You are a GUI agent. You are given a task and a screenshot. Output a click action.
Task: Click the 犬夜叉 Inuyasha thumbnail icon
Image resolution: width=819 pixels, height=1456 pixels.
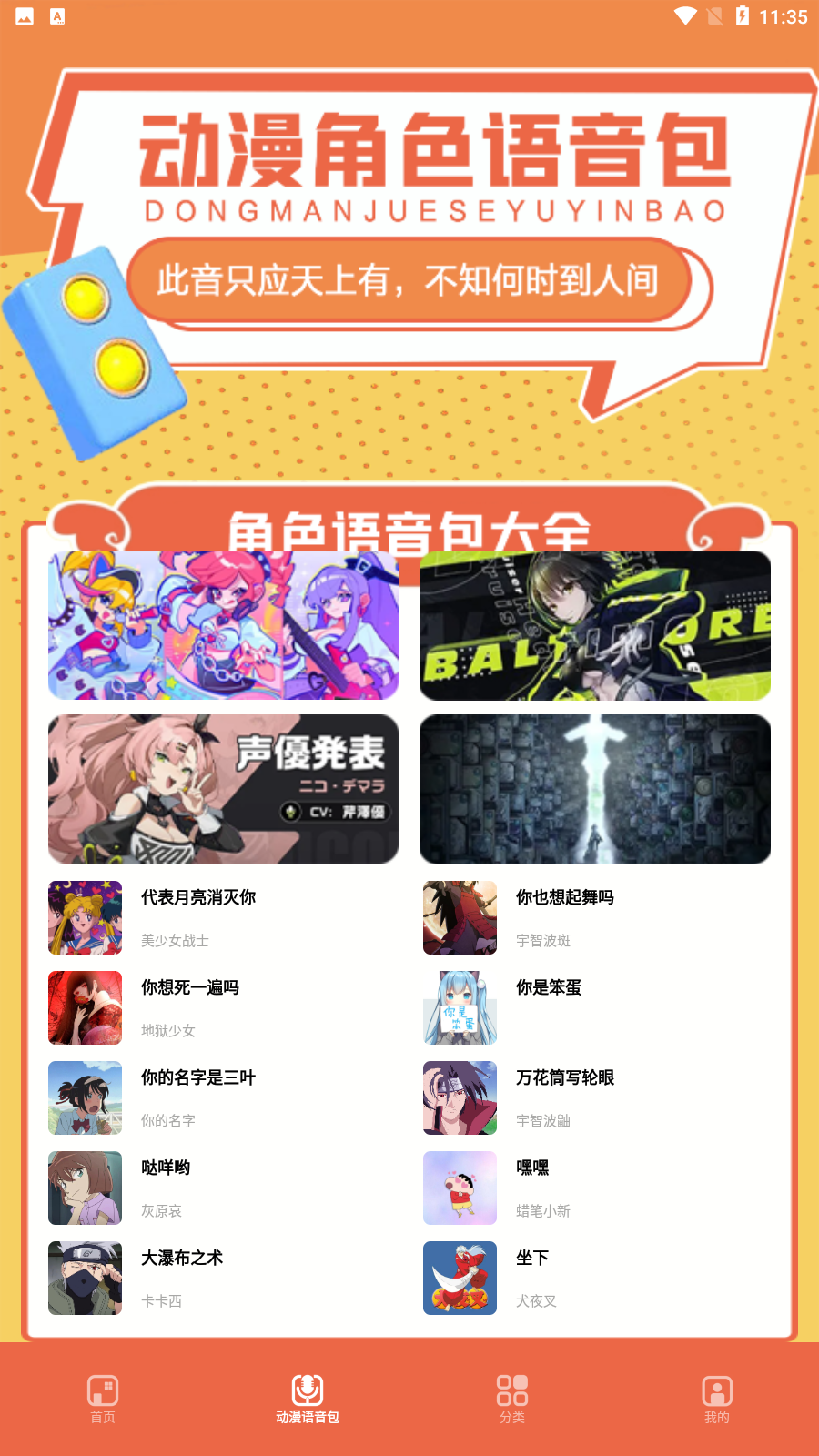460,1278
